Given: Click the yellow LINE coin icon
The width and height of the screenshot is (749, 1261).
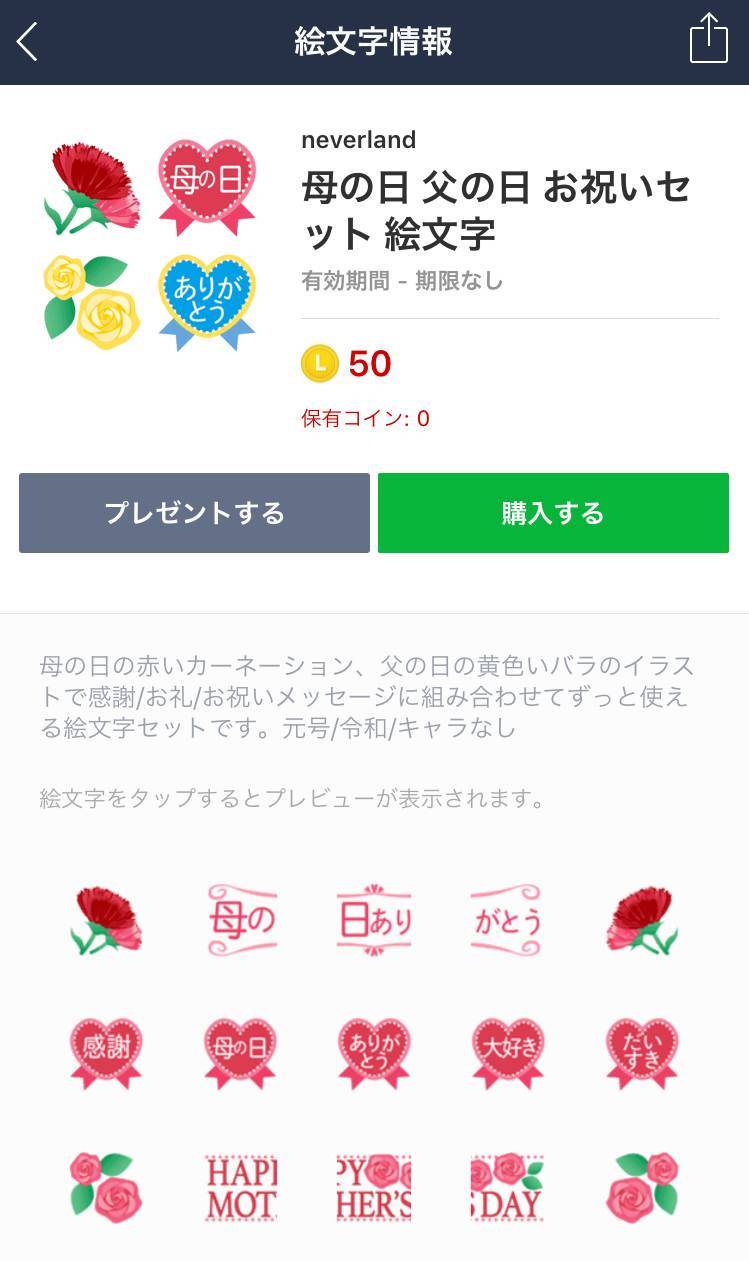Looking at the screenshot, I should point(318,364).
